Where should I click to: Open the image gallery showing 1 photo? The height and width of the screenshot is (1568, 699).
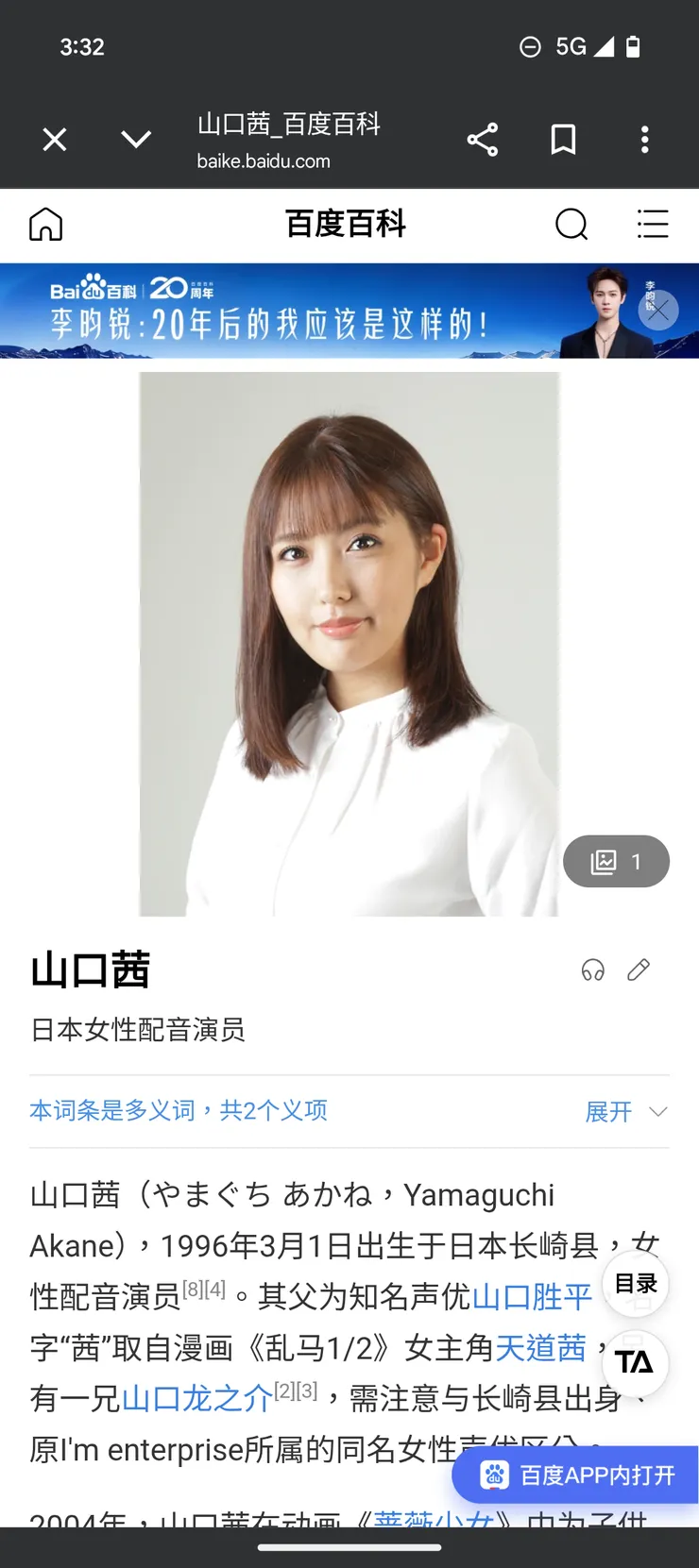click(x=616, y=861)
